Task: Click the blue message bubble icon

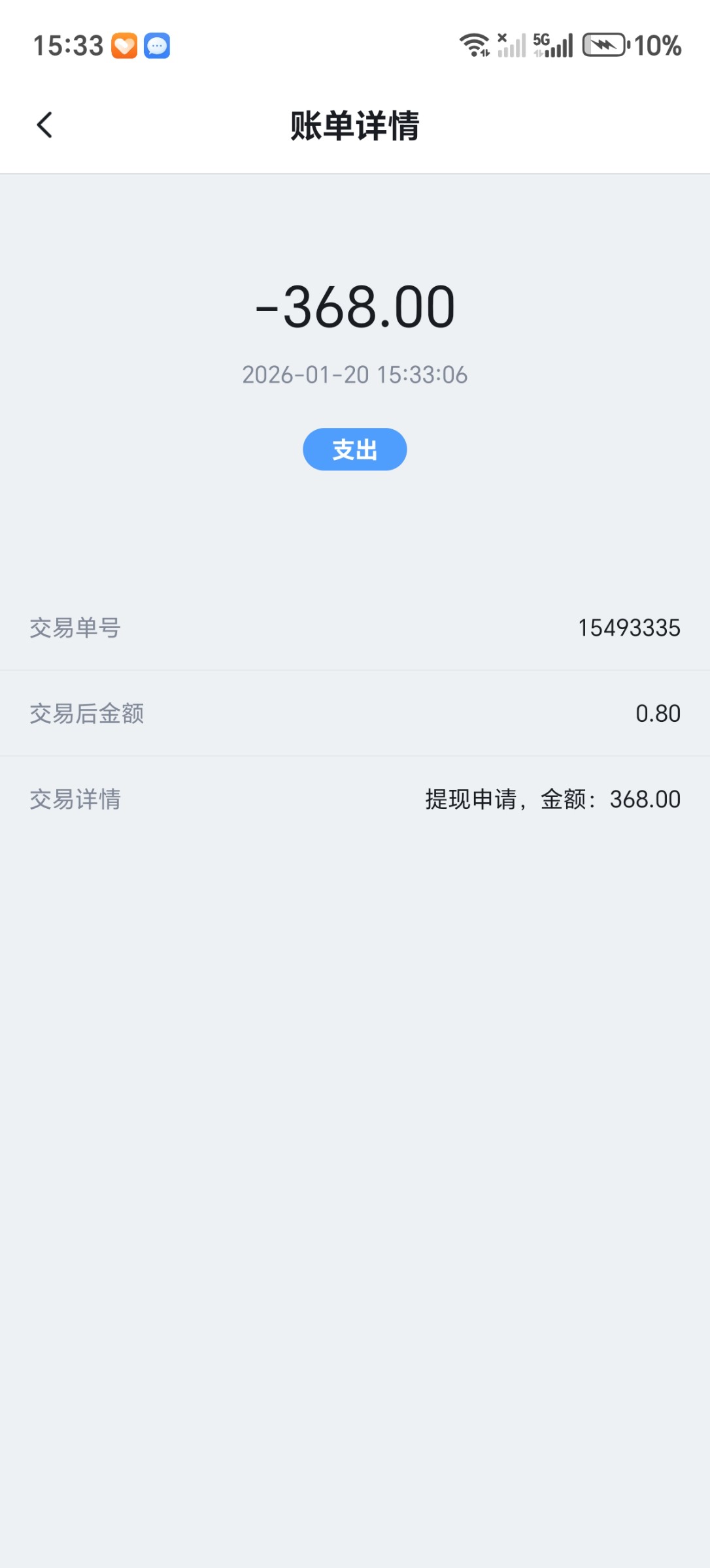Action: click(157, 45)
